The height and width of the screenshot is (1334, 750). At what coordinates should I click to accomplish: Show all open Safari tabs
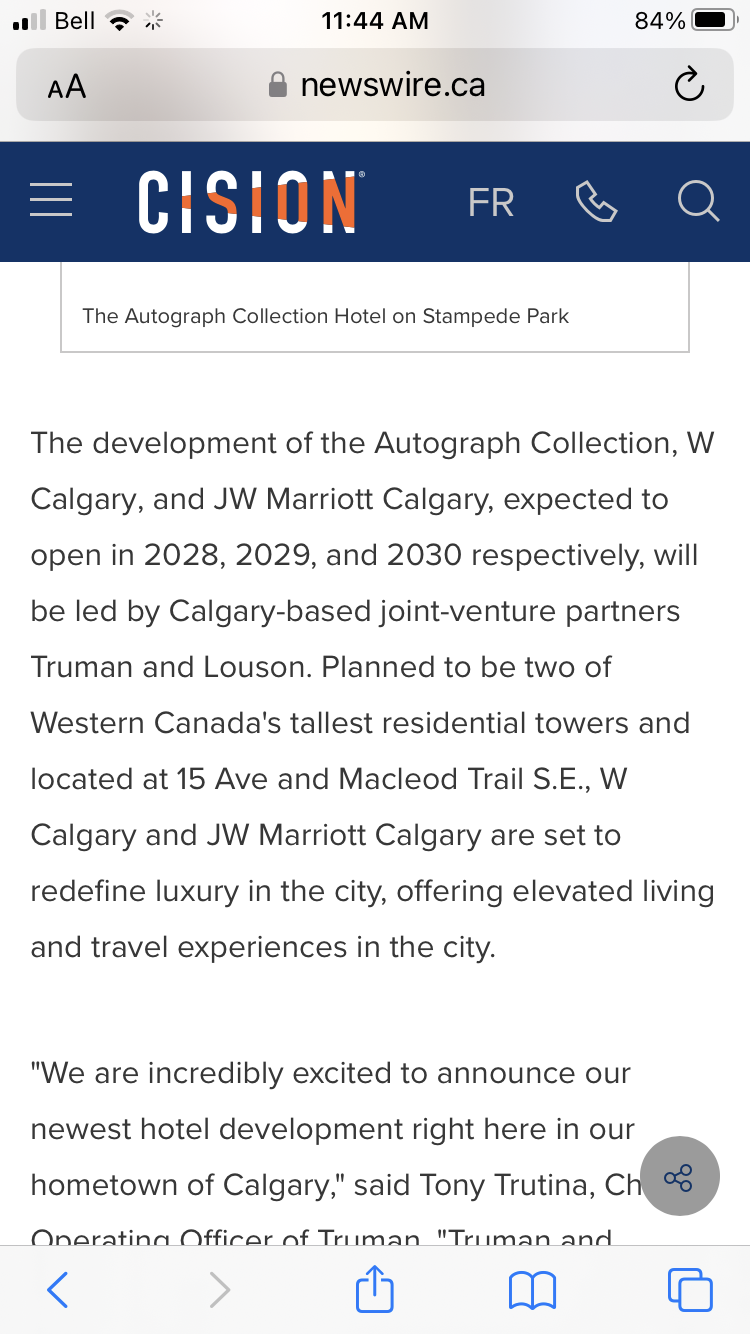(690, 1290)
